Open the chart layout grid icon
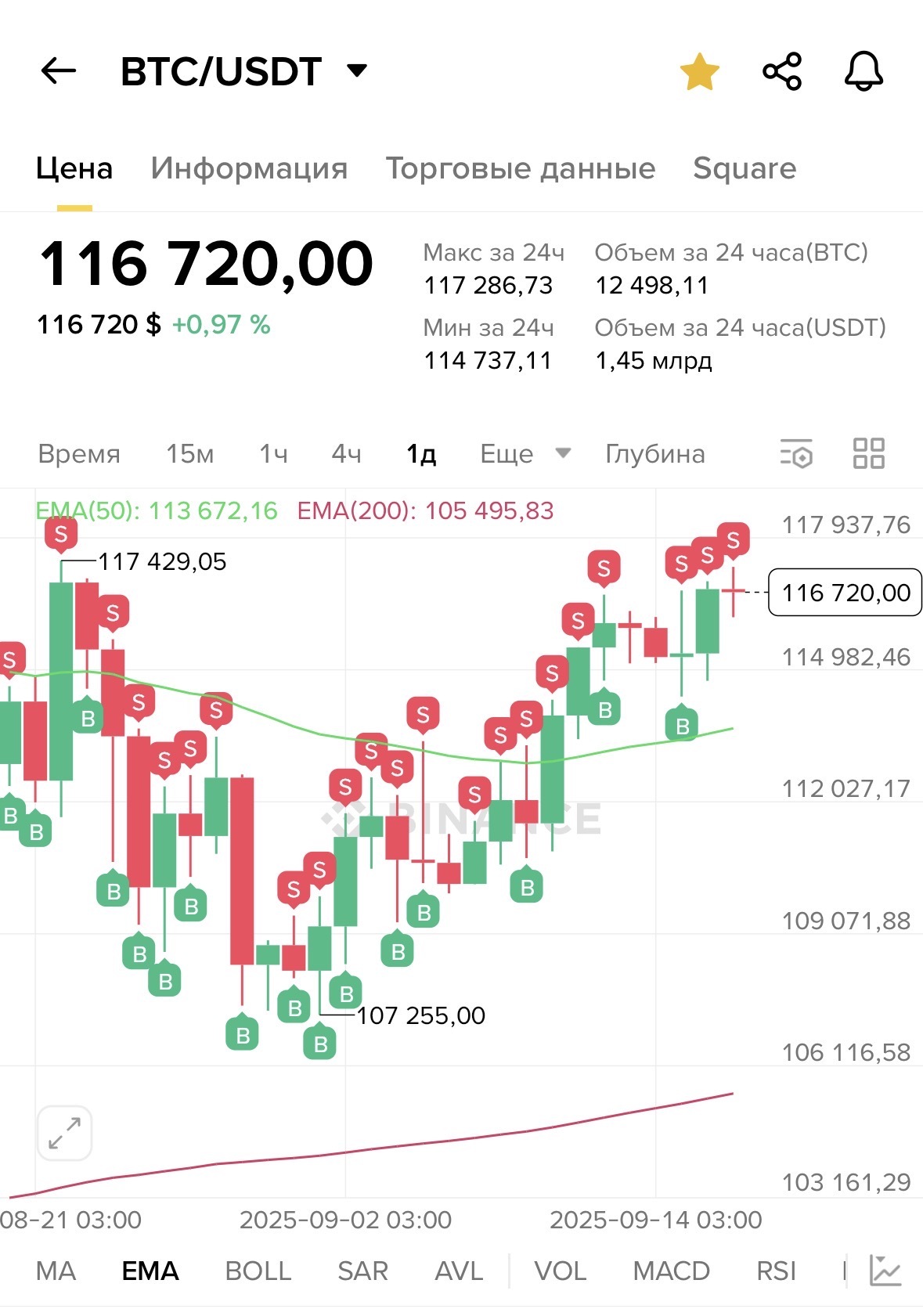Image resolution: width=923 pixels, height=1316 pixels. click(868, 453)
